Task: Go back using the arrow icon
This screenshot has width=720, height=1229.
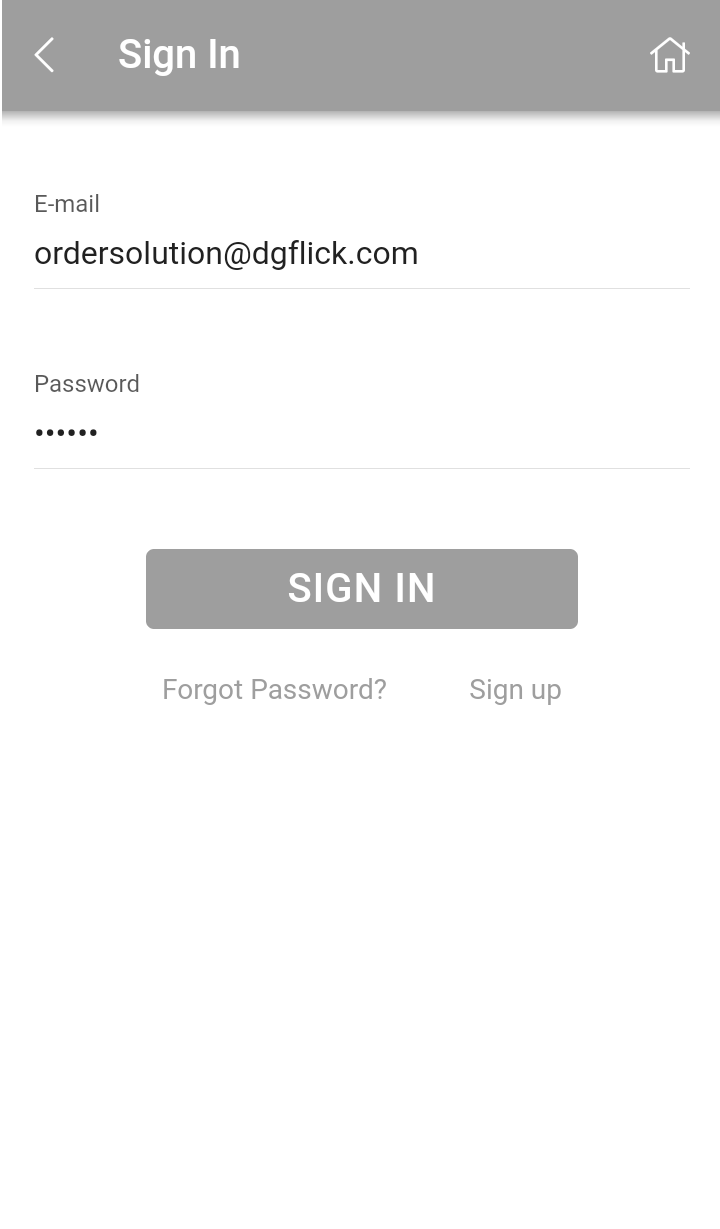Action: click(x=44, y=55)
